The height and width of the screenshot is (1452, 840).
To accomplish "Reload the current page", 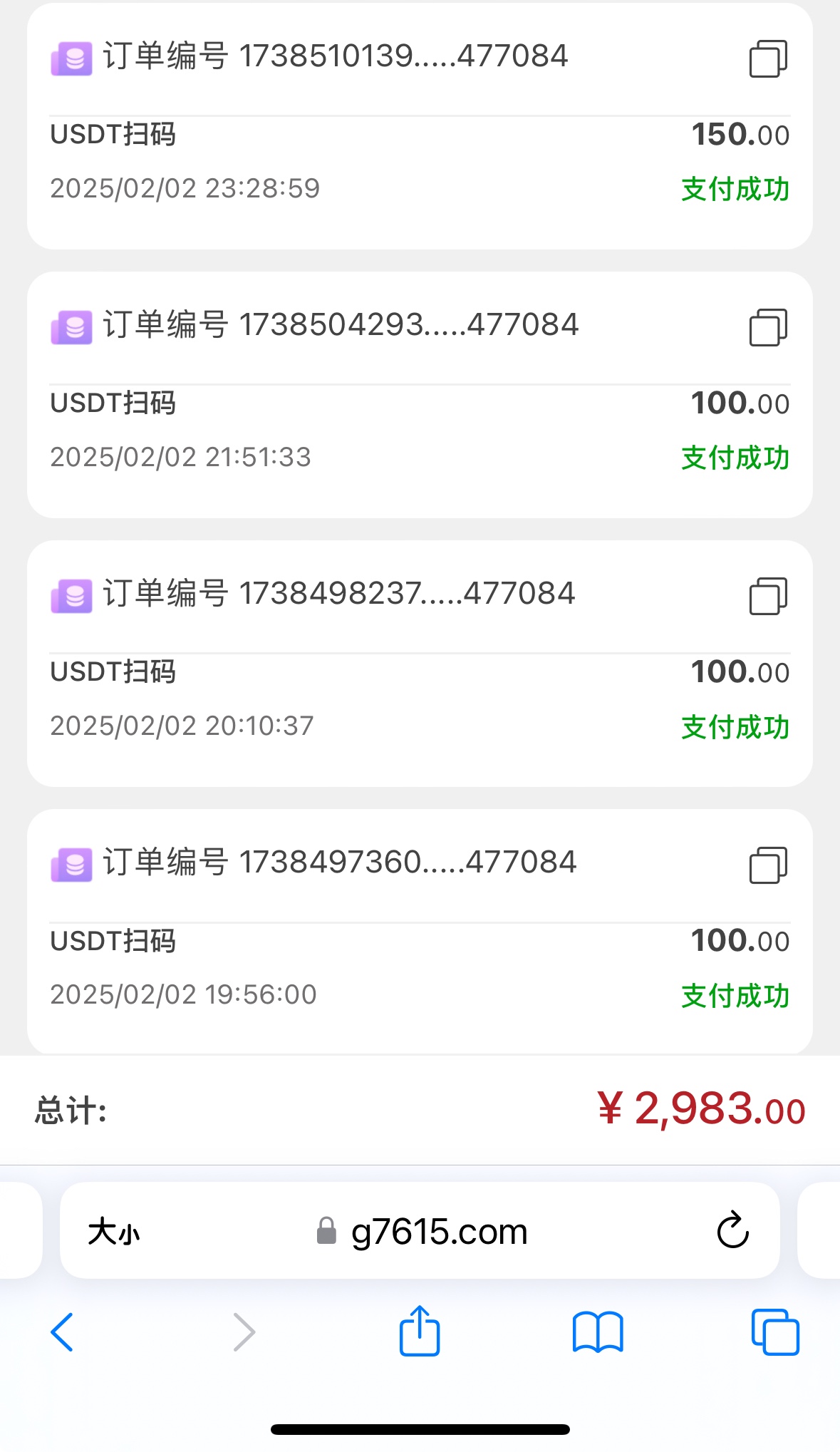I will (732, 1230).
